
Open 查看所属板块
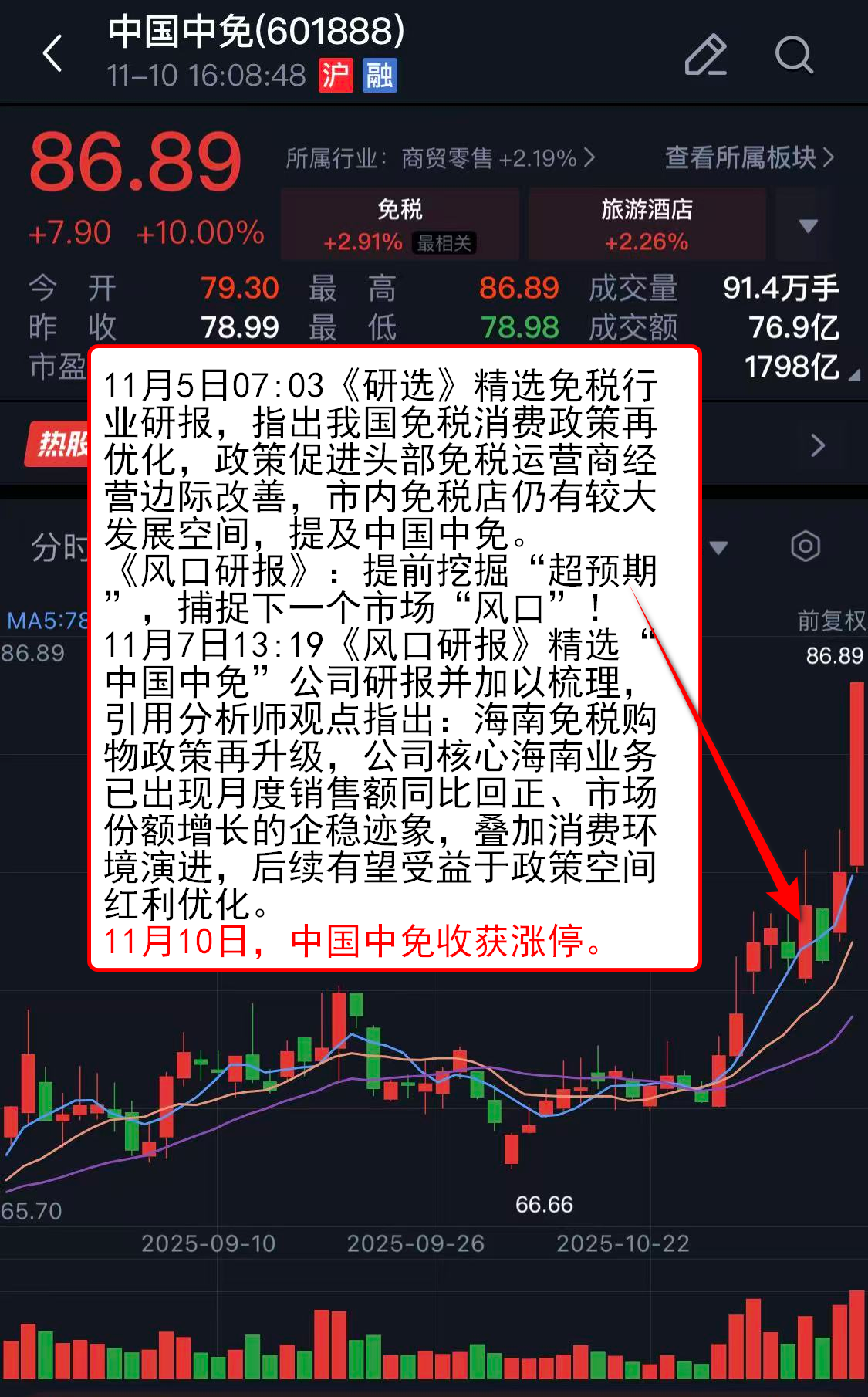coord(748,157)
